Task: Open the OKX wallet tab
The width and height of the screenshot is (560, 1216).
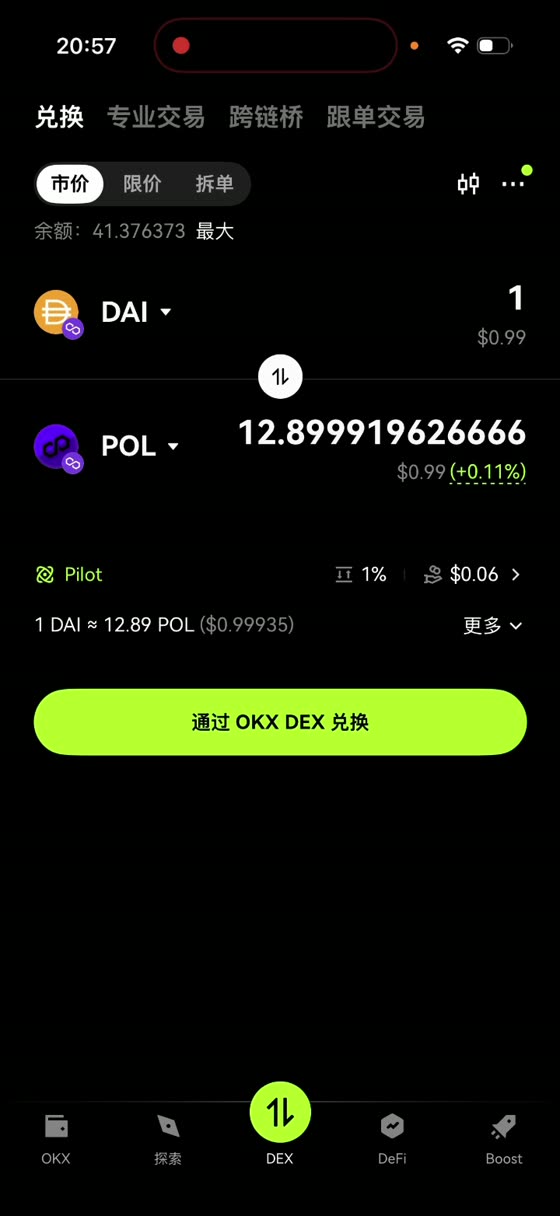Action: pos(56,1140)
